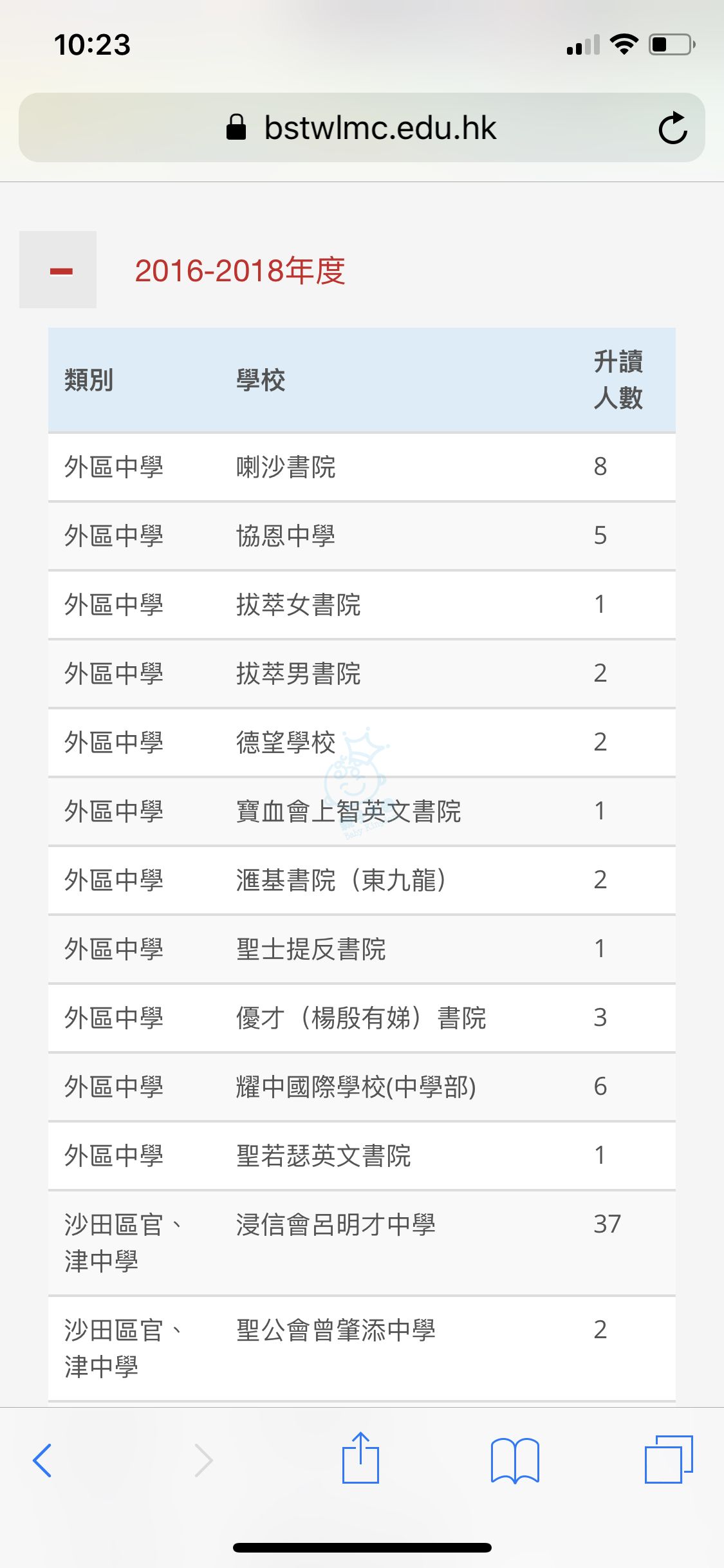Screen dimensions: 724x1568
Task: Show all open Safari tabs
Action: click(x=669, y=1460)
